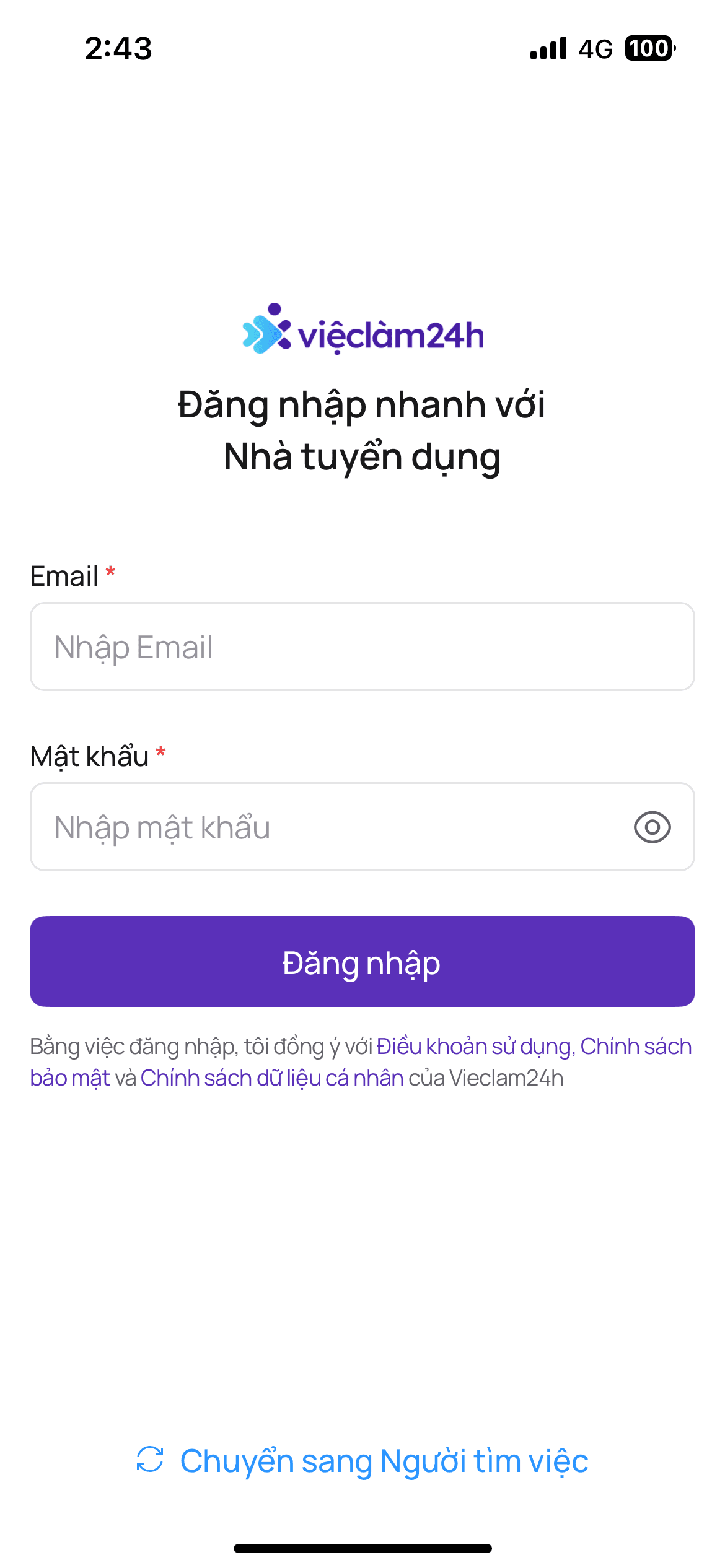Focus the Nhập Email field
This screenshot has width=725, height=1568.
point(362,647)
